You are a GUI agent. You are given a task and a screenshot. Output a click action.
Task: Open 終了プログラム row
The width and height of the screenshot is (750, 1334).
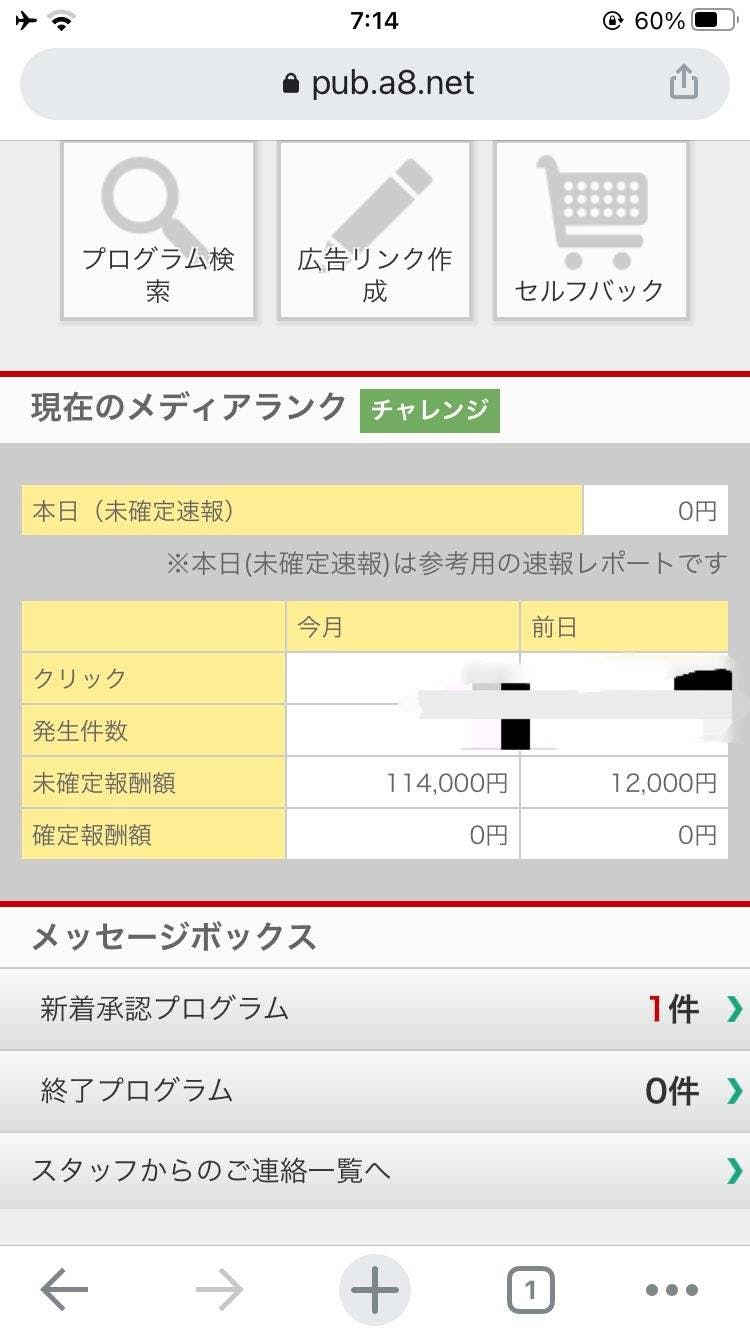375,1091
